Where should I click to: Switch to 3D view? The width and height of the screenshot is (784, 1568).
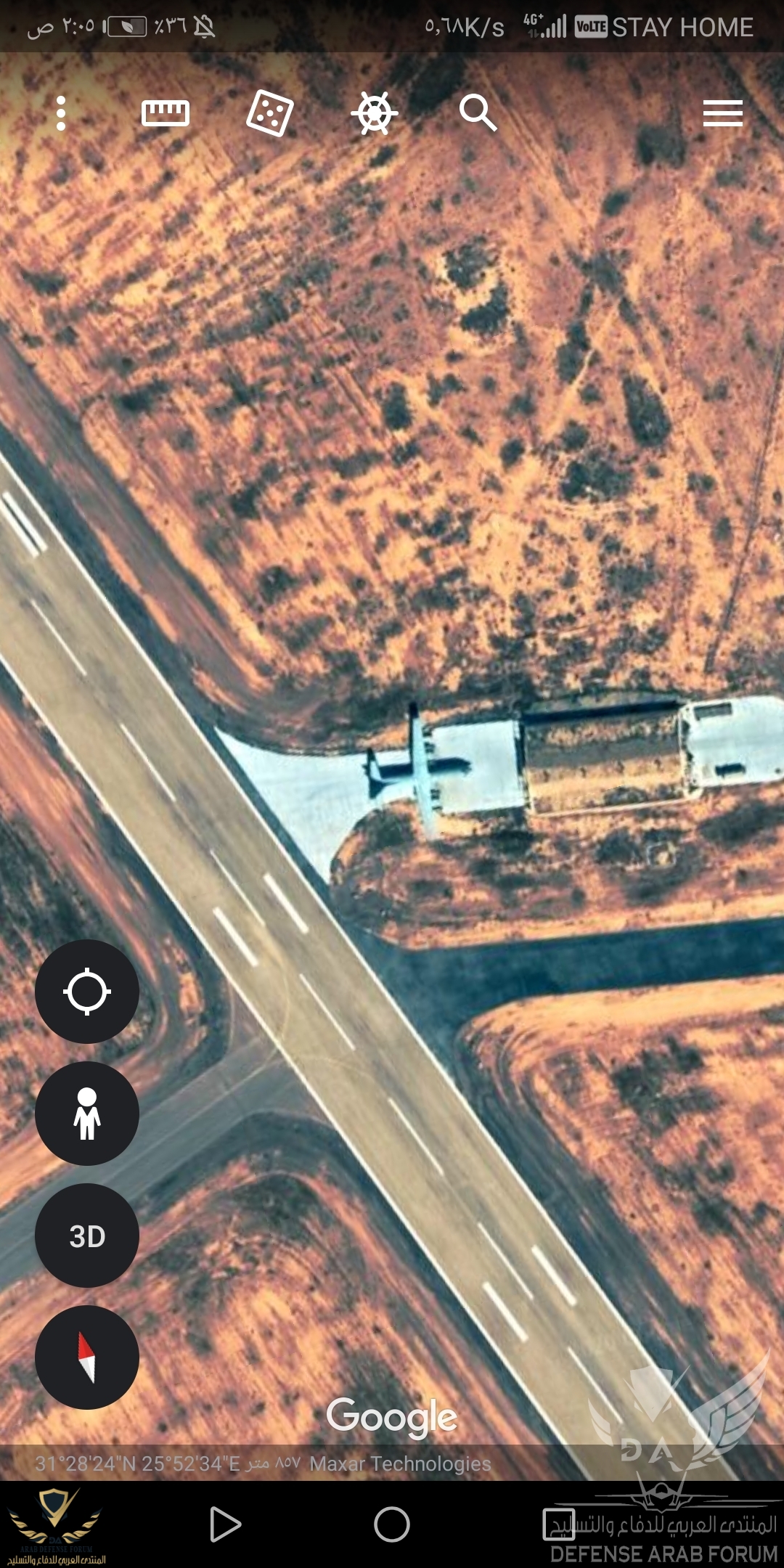coord(87,1236)
